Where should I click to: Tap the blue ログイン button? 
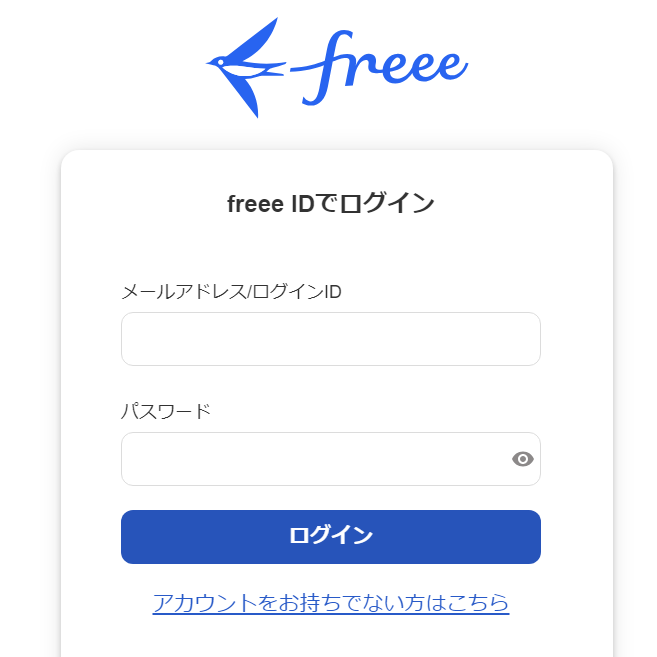click(x=330, y=536)
